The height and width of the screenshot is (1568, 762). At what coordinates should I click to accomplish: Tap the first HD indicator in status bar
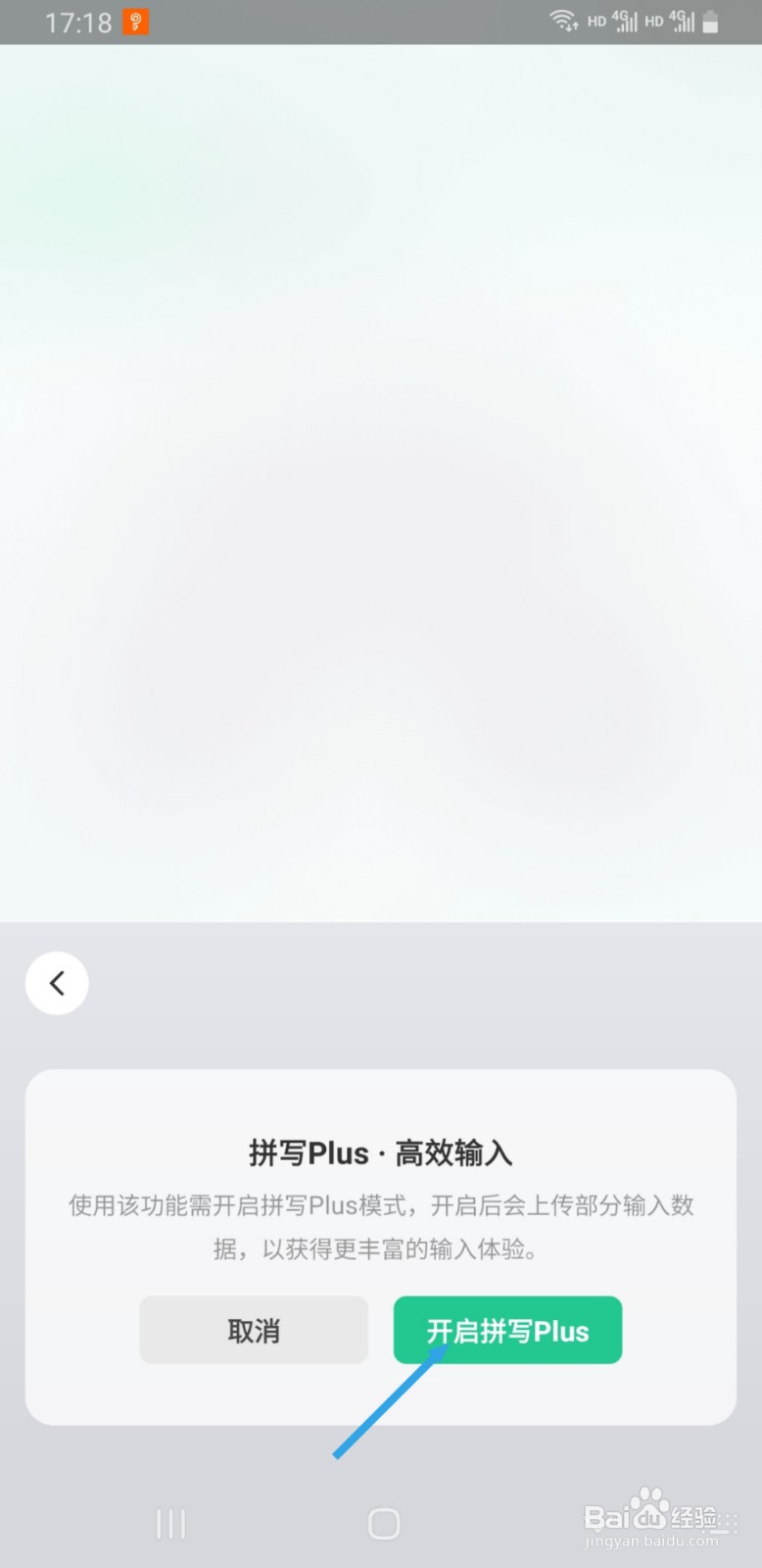tap(595, 22)
